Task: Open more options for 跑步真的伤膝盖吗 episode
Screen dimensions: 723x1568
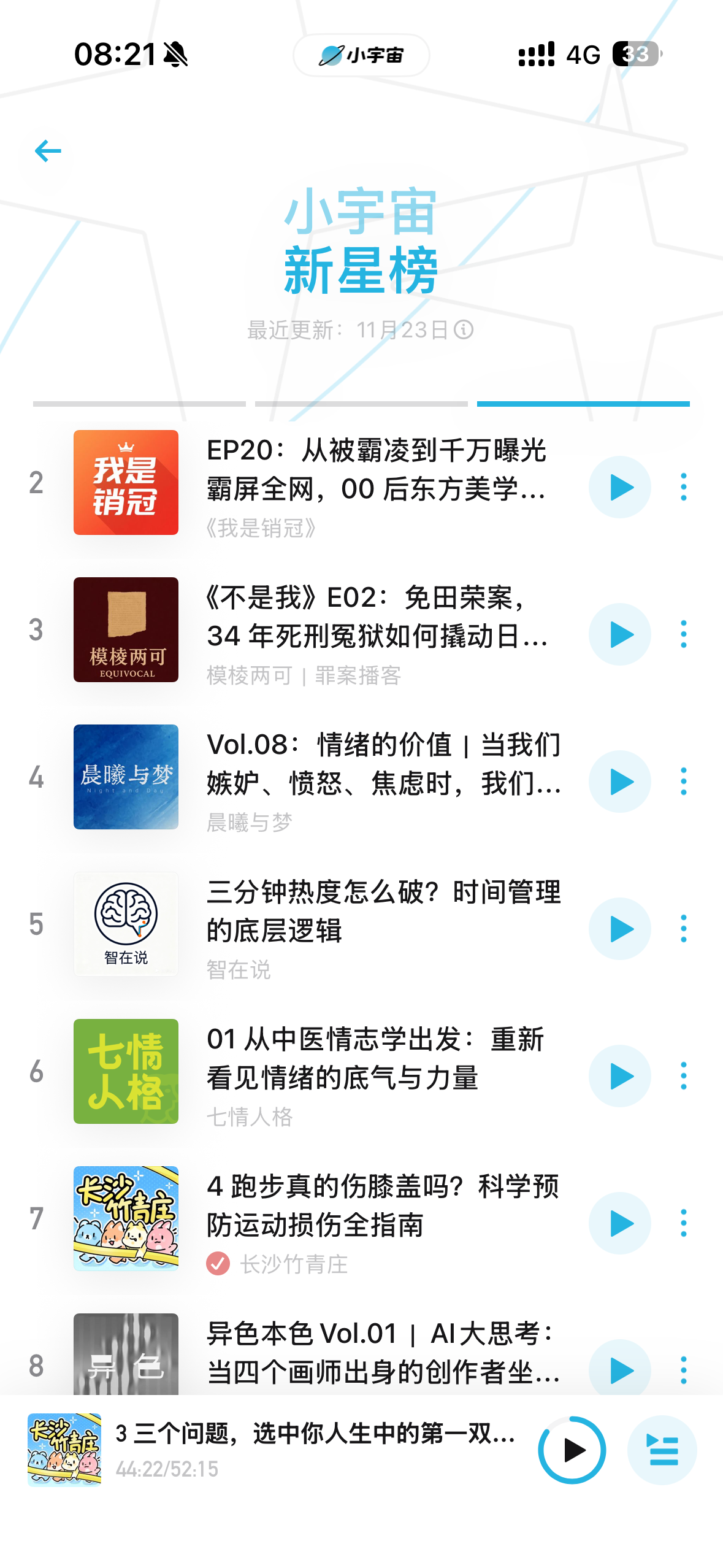Action: pos(683,1223)
